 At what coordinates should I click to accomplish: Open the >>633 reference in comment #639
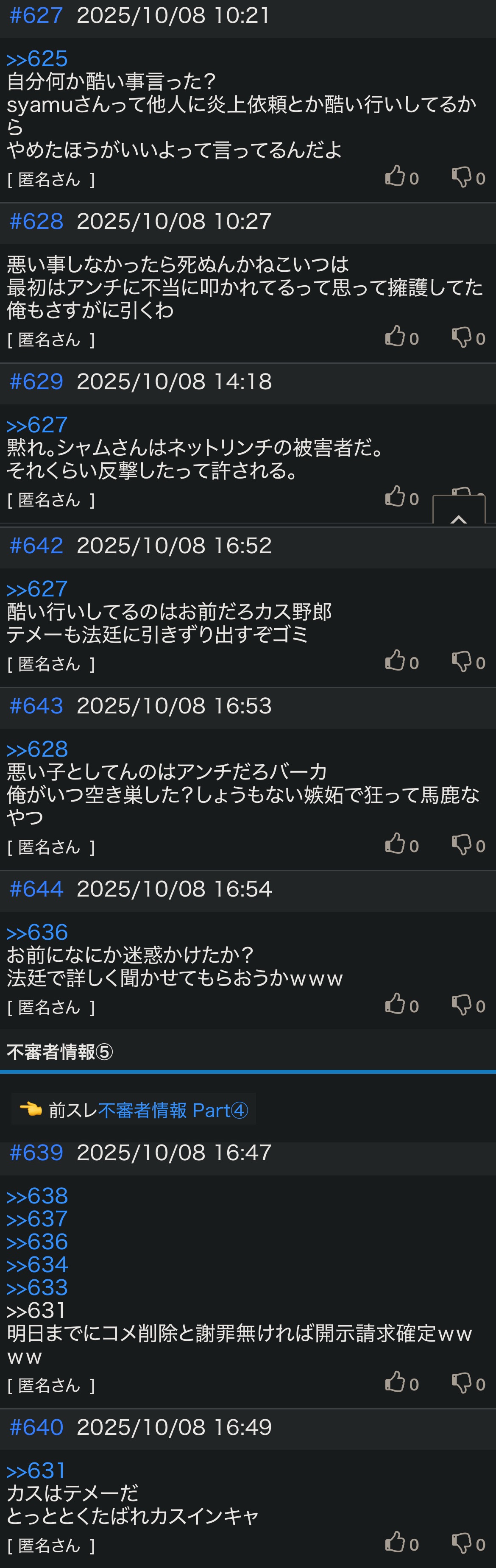(x=36, y=1287)
